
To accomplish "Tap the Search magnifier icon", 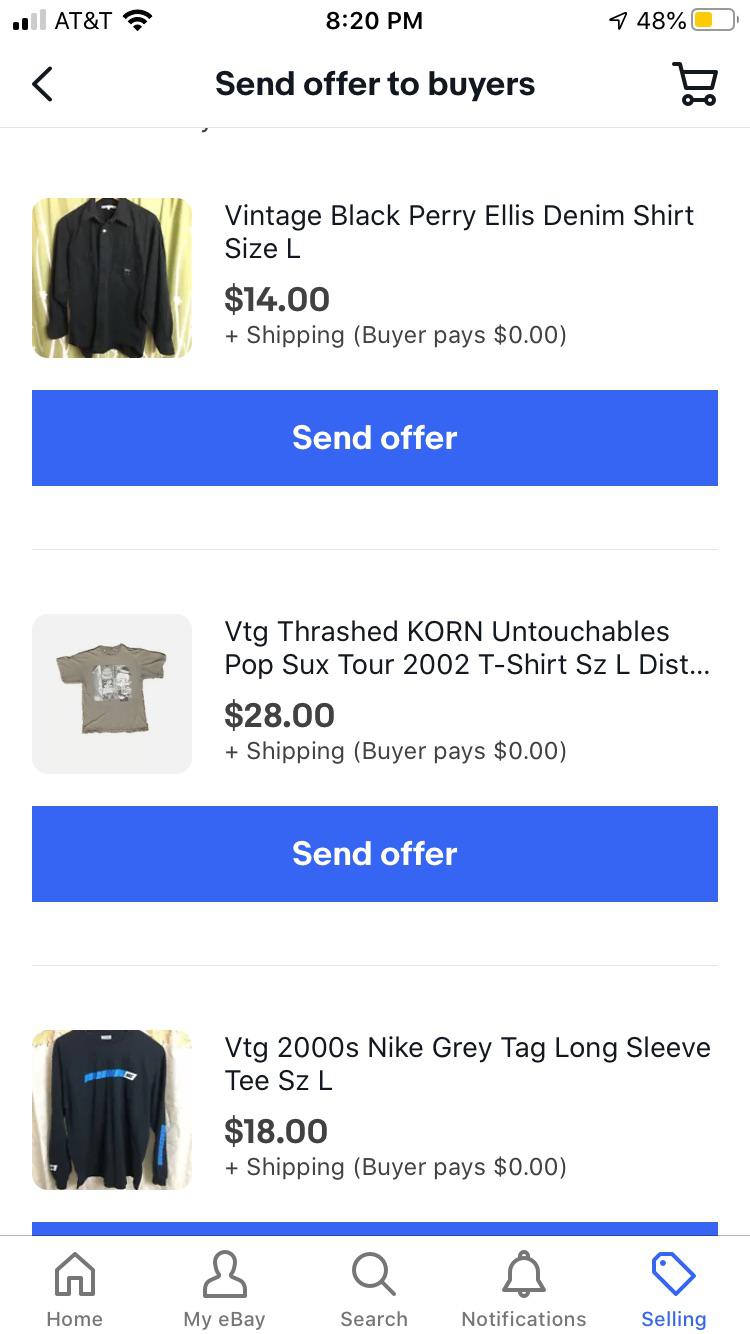I will click(x=373, y=1274).
